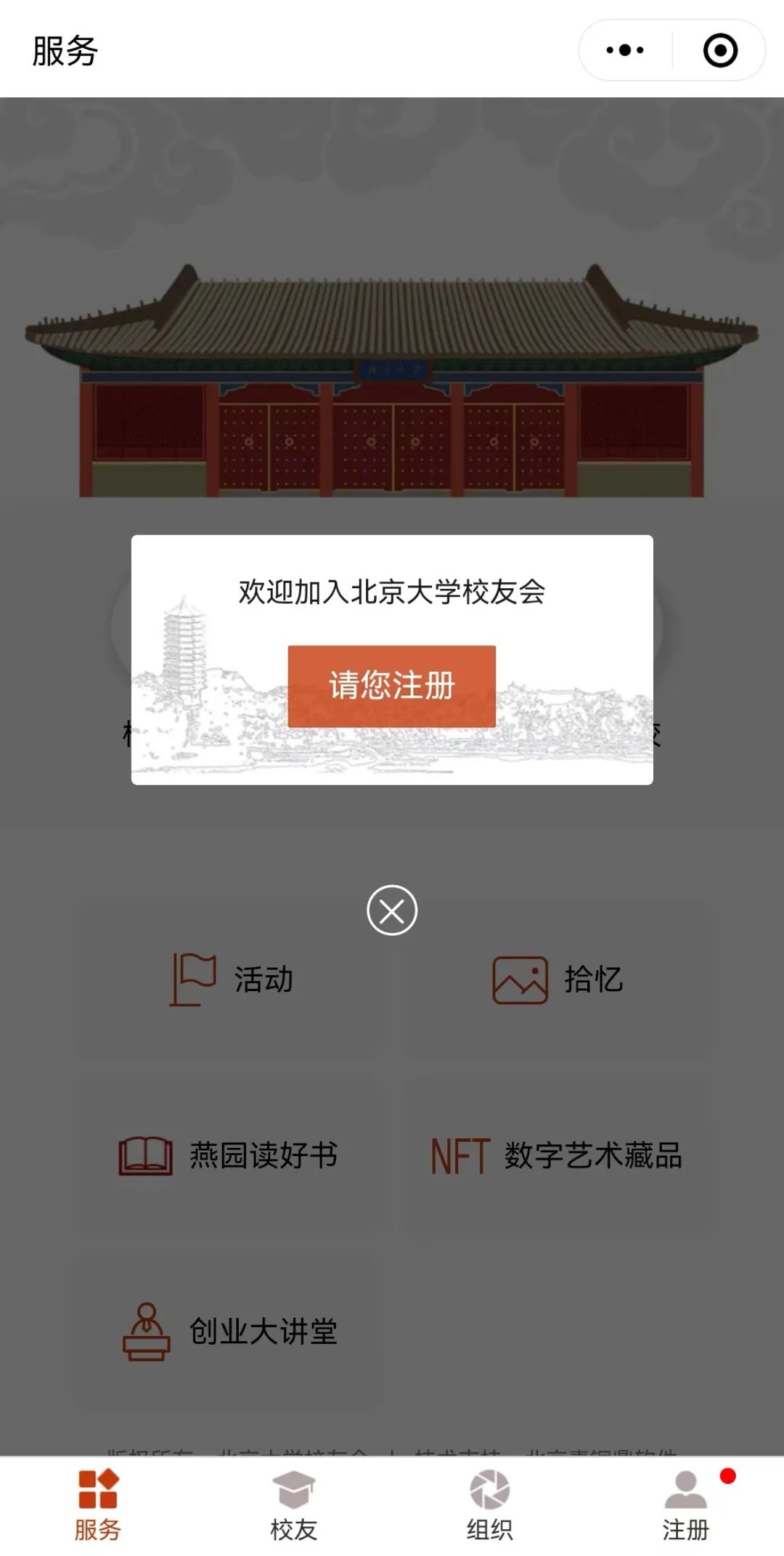The height and width of the screenshot is (1556, 784).
Task: Switch to the 校友 alumni tab
Action: (x=294, y=1506)
